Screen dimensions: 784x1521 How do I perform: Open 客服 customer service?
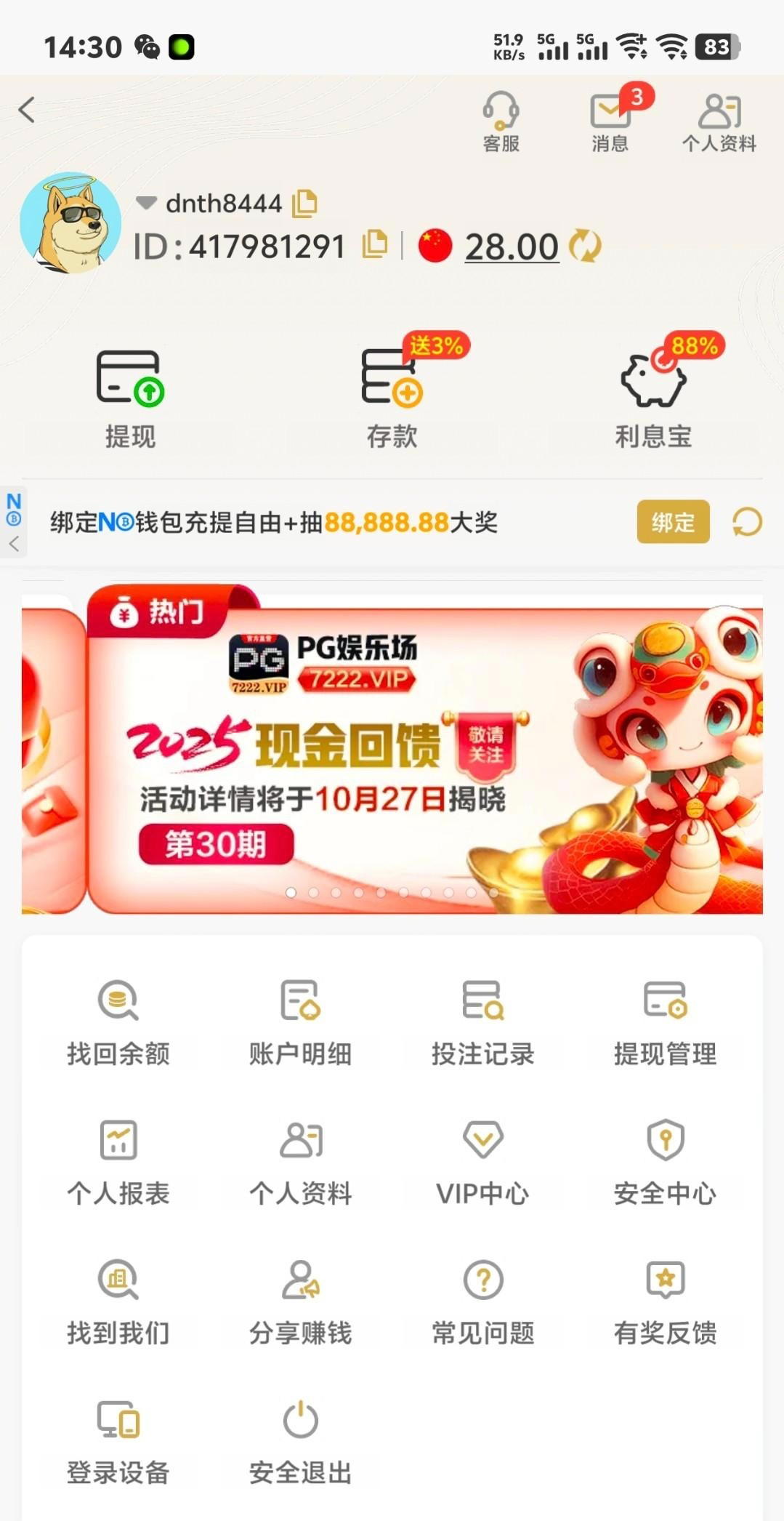501,121
